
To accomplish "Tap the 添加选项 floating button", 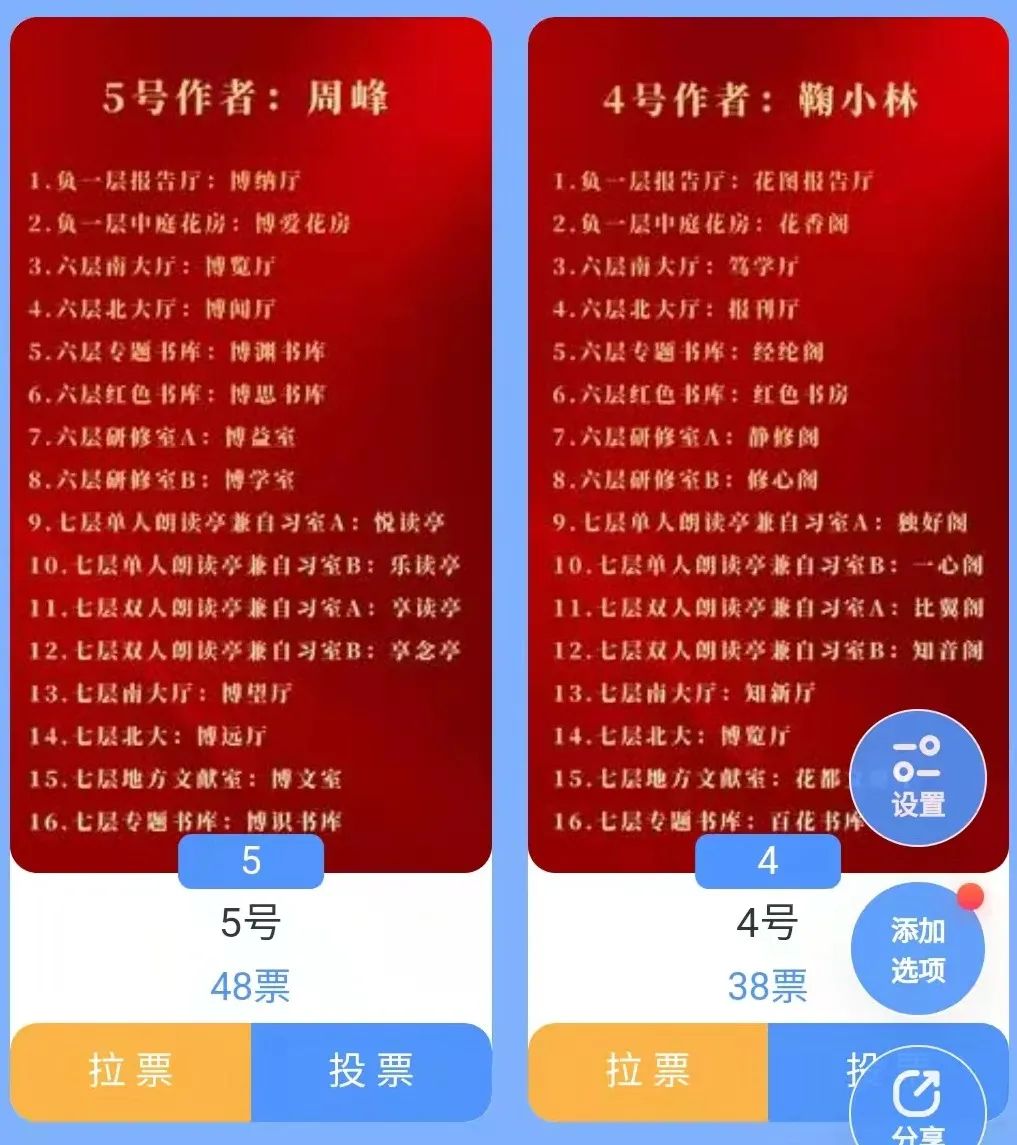I will click(917, 948).
